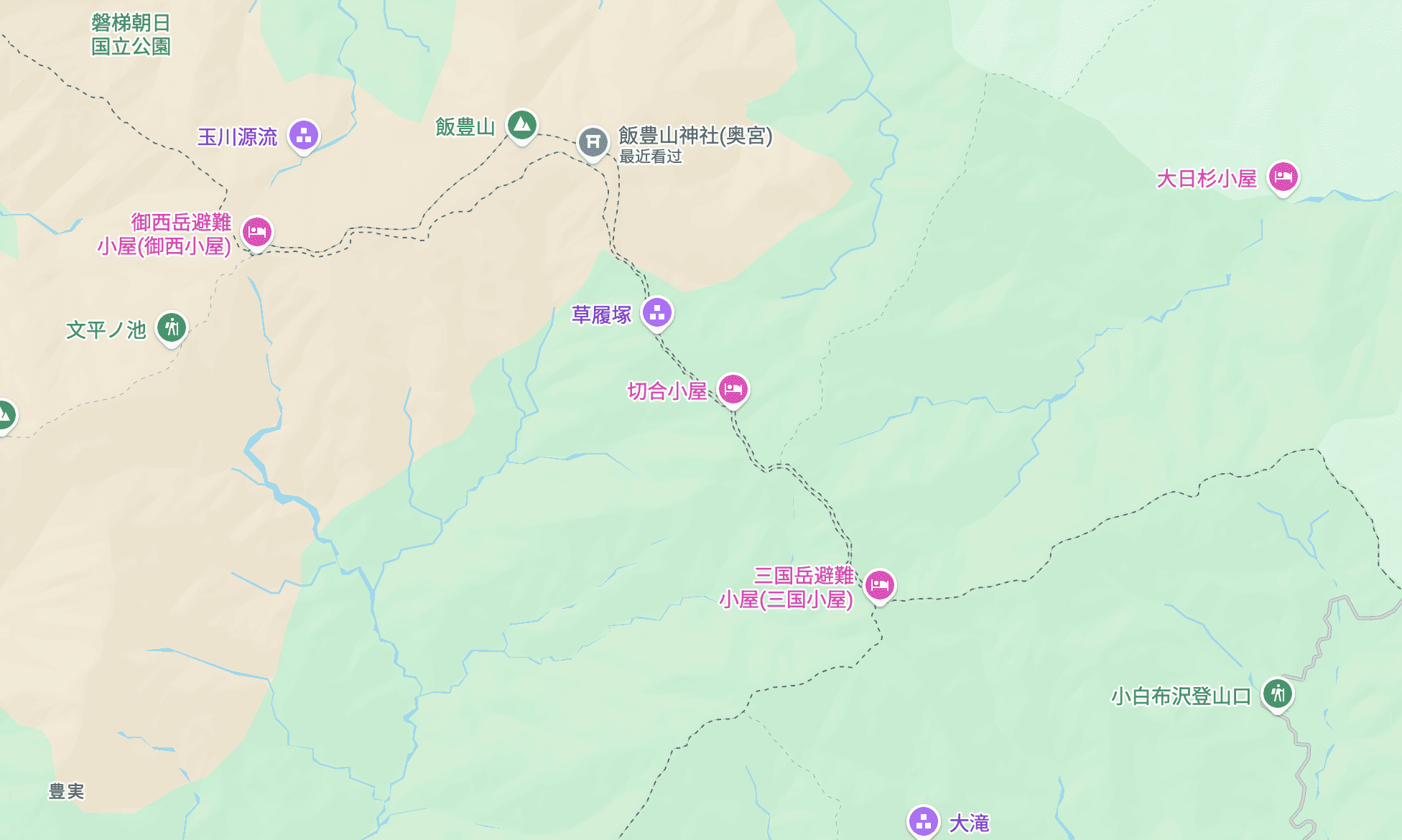This screenshot has width=1402, height=840.
Task: Tap the 大滝 waterfall attraction pin
Action: [924, 821]
